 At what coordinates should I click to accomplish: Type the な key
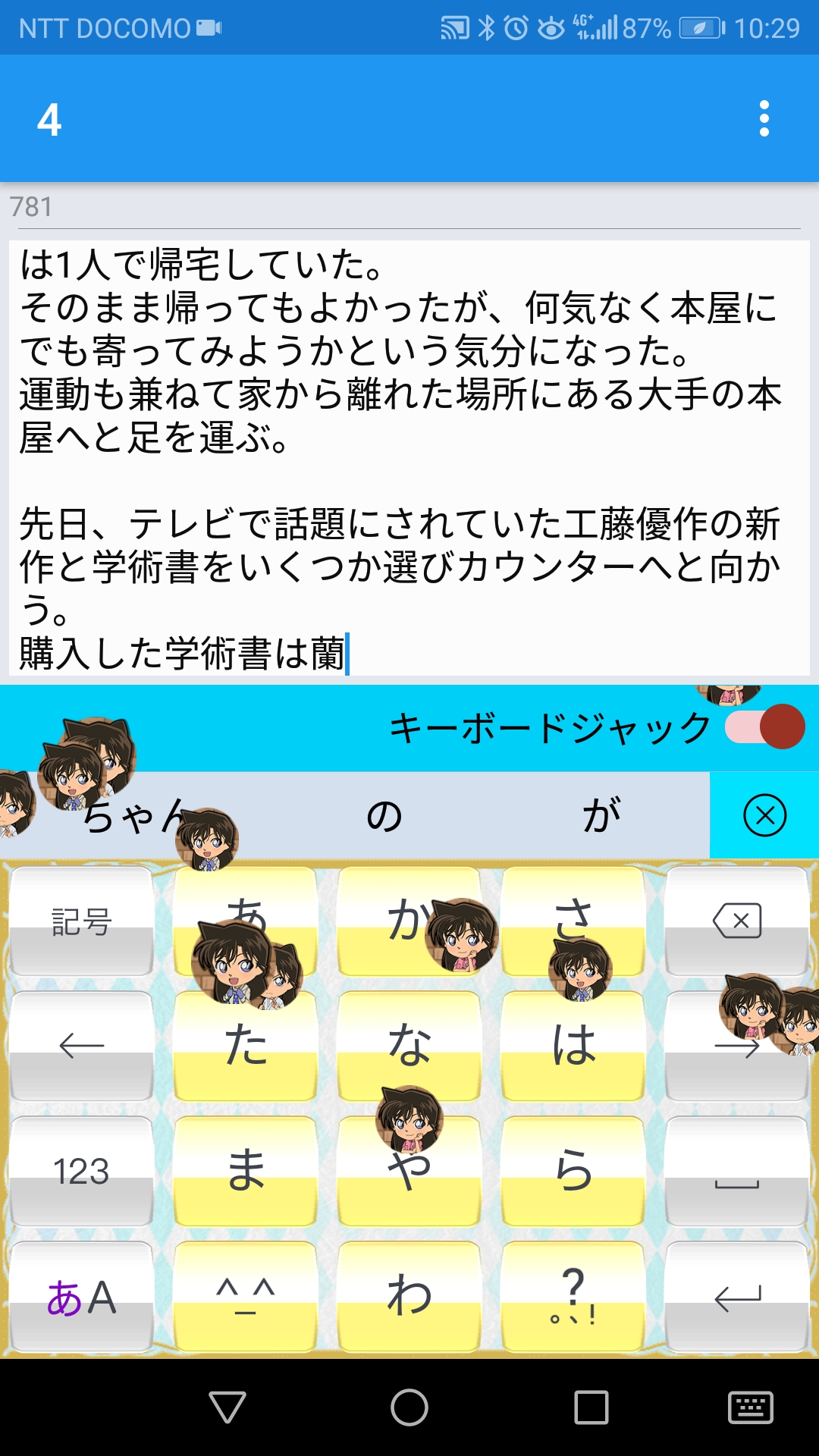click(409, 1046)
